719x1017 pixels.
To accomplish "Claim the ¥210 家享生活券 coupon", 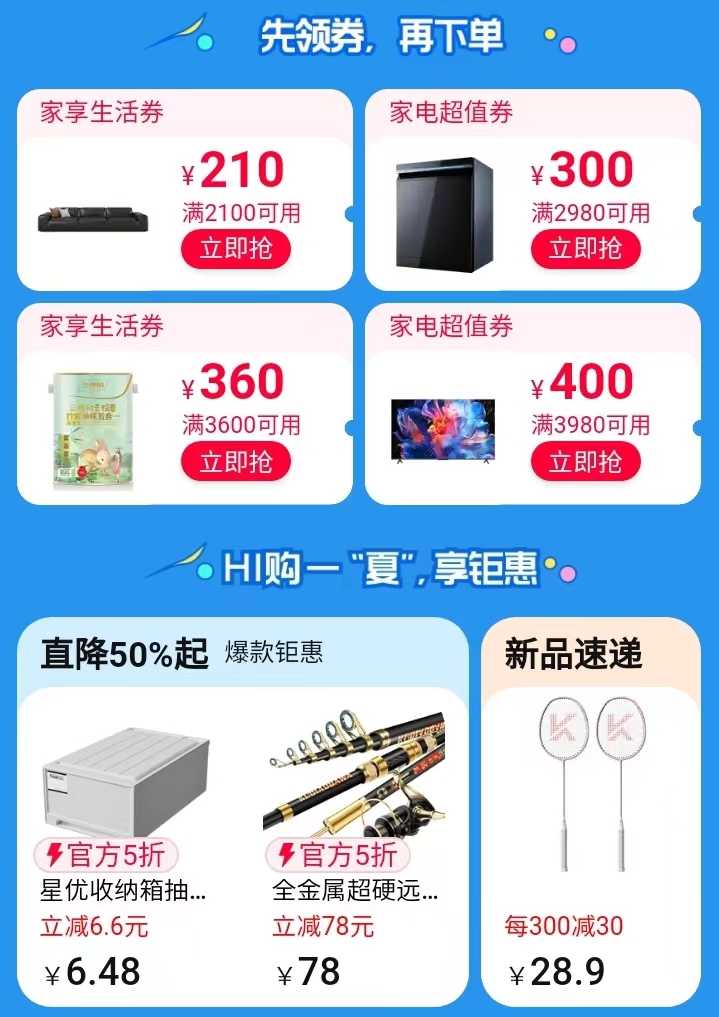I will click(x=235, y=249).
